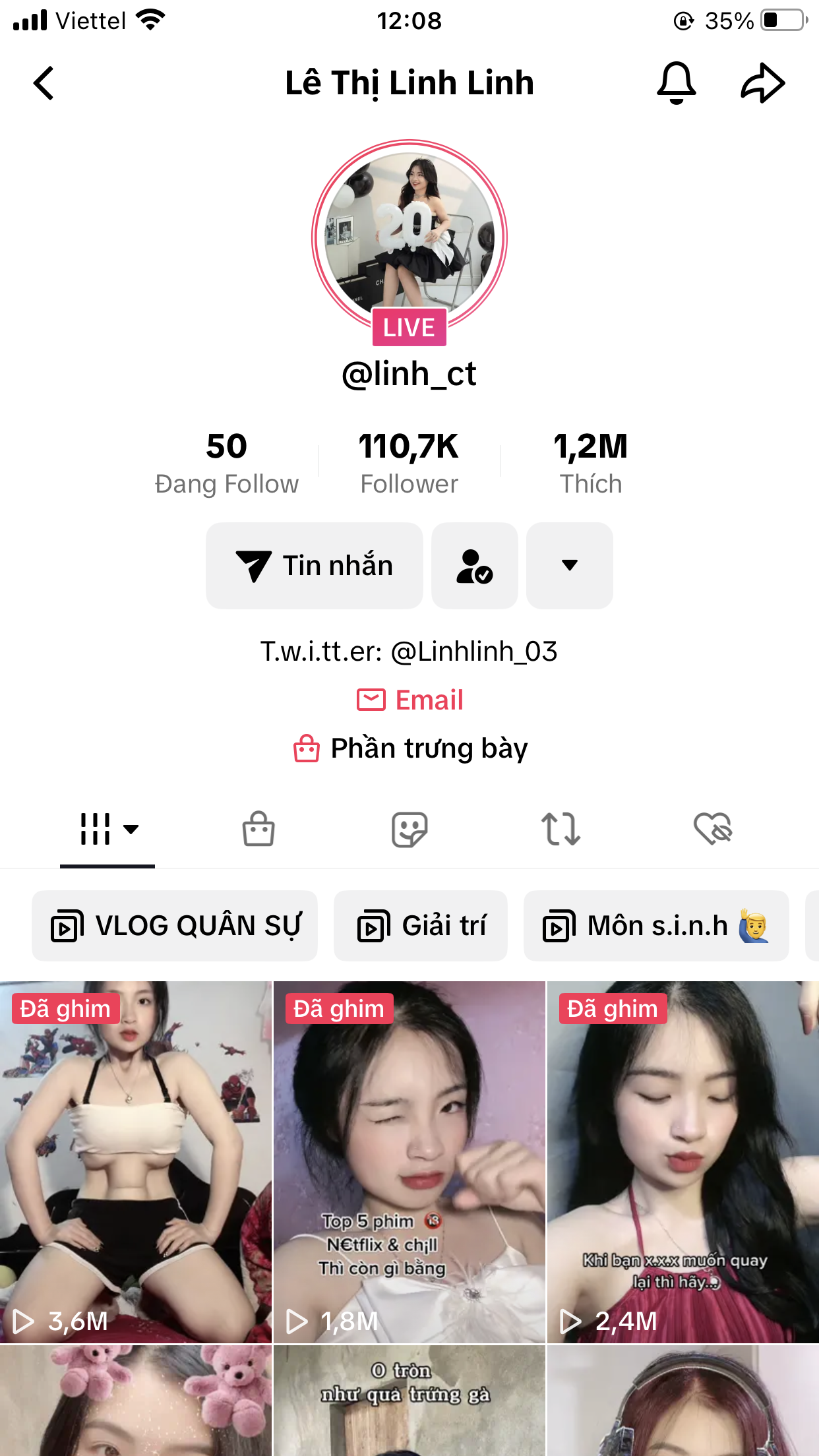Image resolution: width=819 pixels, height=1456 pixels.
Task: Open the notifications bell
Action: (676, 83)
